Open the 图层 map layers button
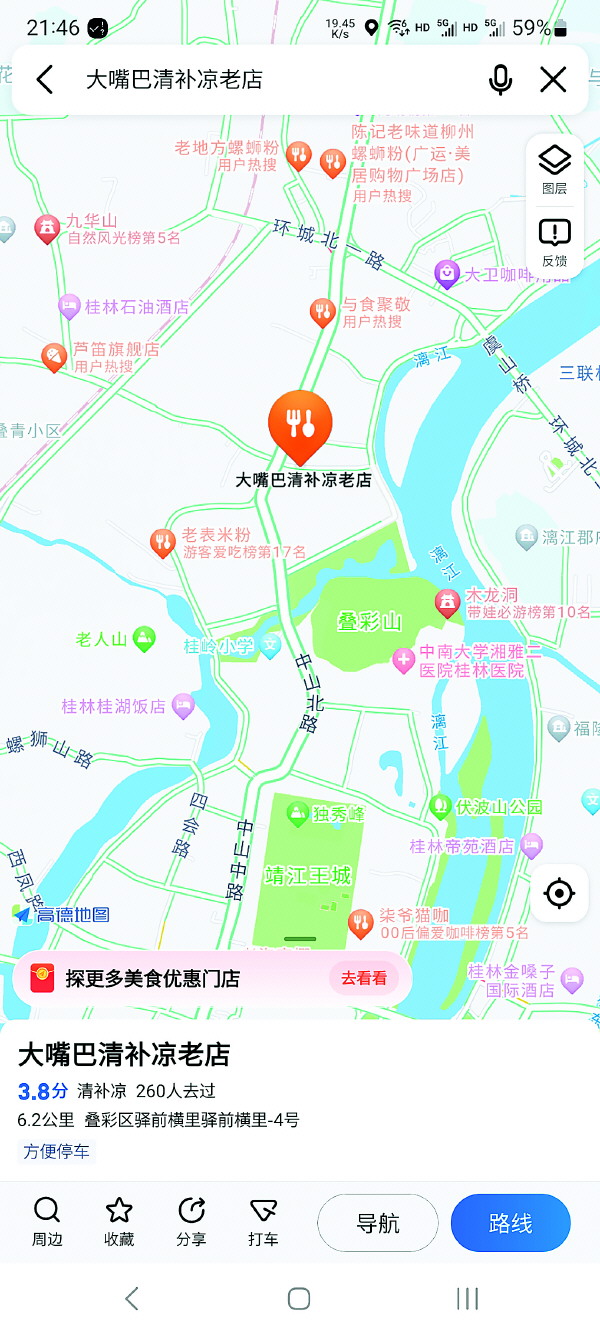This screenshot has height=1333, width=600. click(x=554, y=168)
